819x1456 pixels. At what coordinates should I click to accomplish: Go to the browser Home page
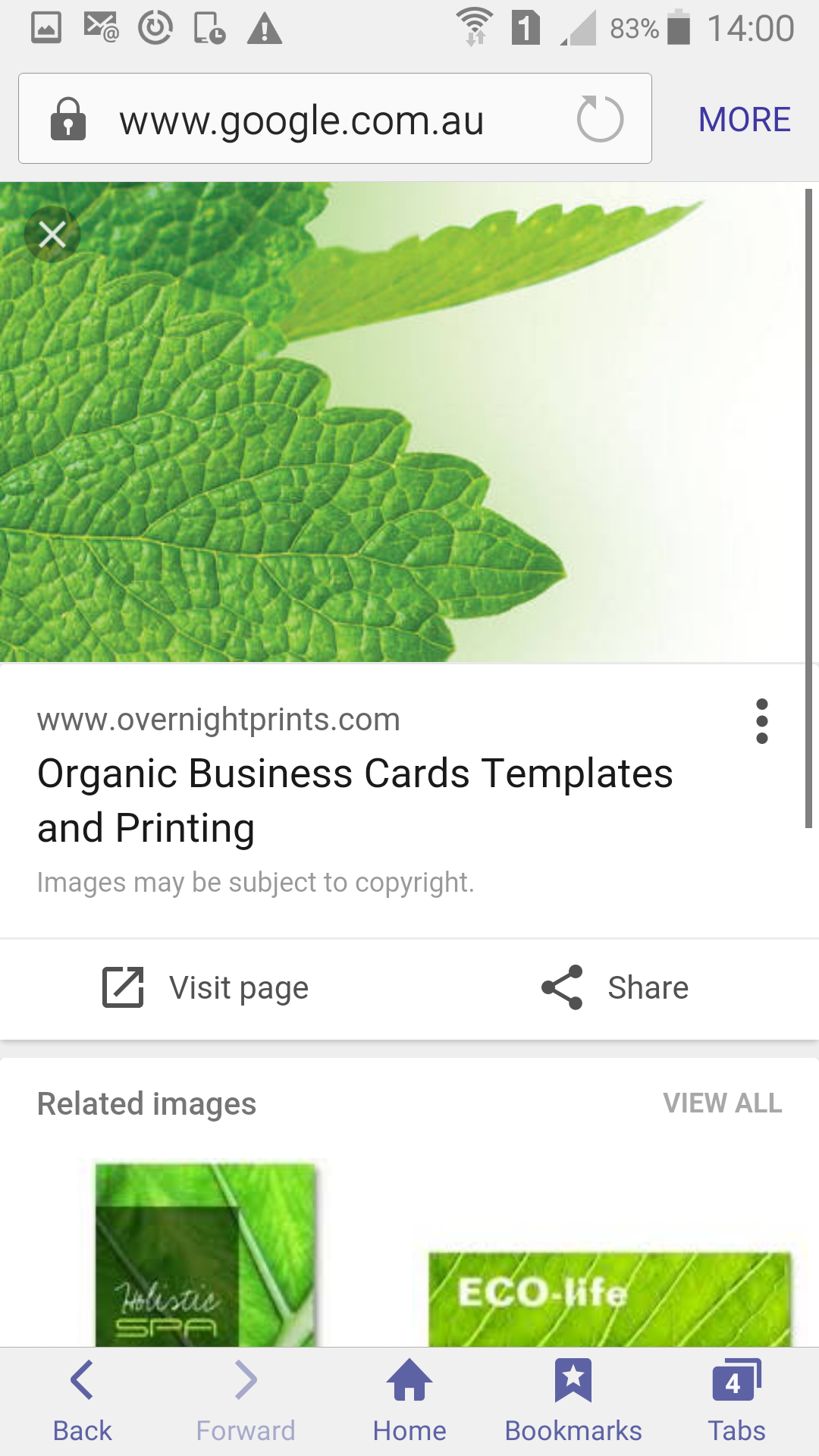tap(409, 1401)
